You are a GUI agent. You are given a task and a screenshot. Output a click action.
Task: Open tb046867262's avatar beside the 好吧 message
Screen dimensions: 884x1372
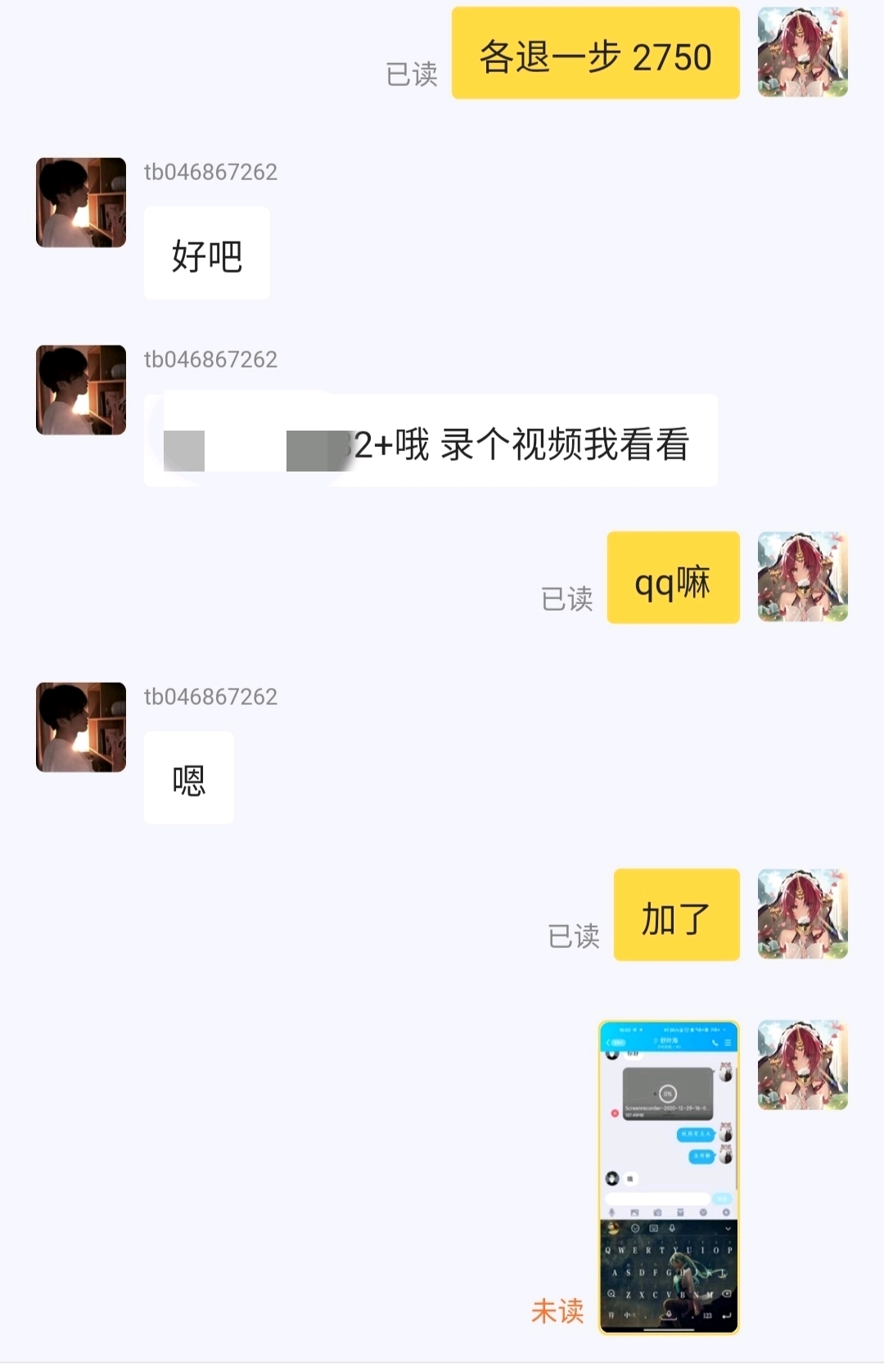[81, 202]
